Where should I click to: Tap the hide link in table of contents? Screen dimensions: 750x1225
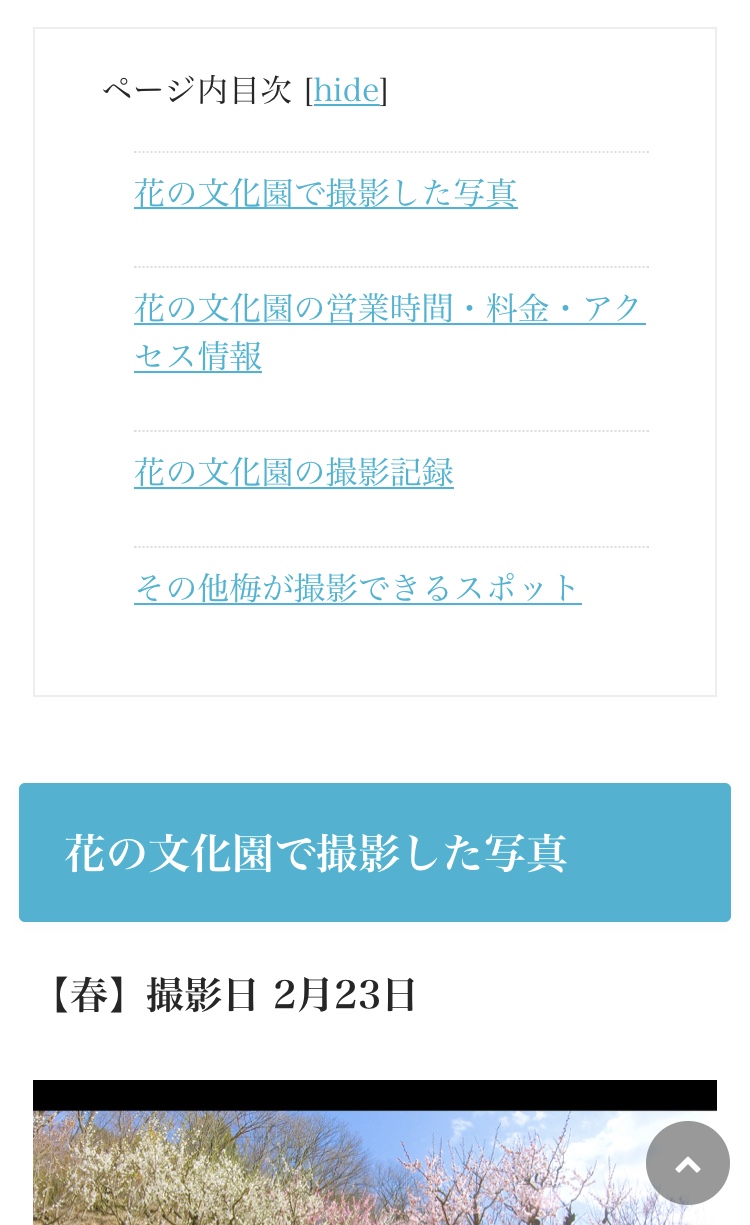coord(346,90)
